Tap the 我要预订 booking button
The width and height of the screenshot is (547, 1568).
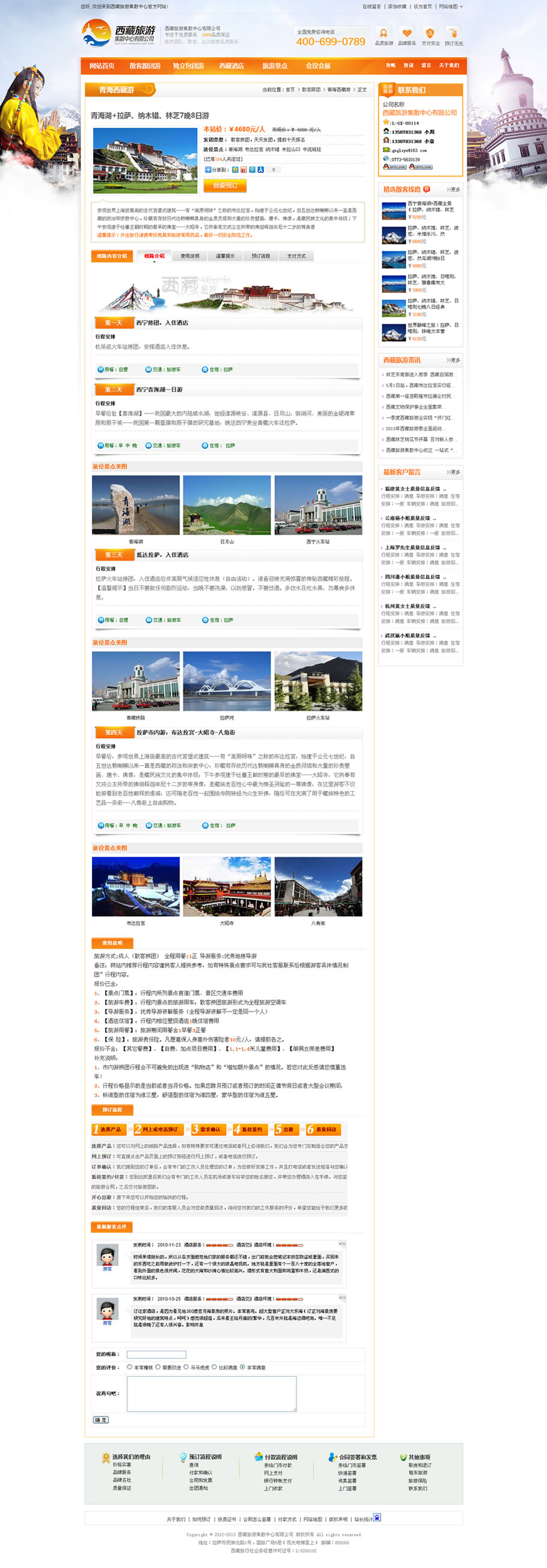(x=225, y=185)
